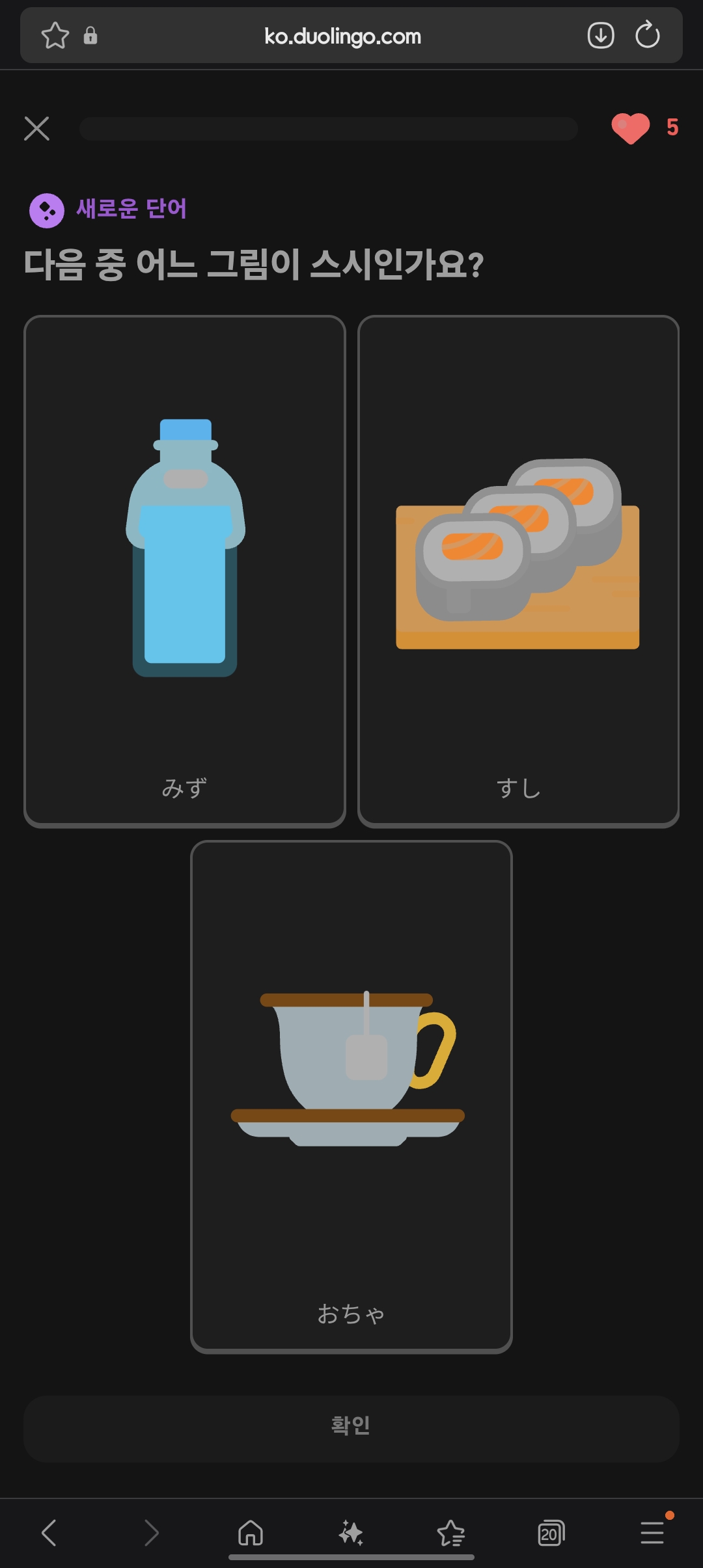Screen dimensions: 703x1568
Task: Open the browser hamburger menu
Action: click(x=652, y=1533)
